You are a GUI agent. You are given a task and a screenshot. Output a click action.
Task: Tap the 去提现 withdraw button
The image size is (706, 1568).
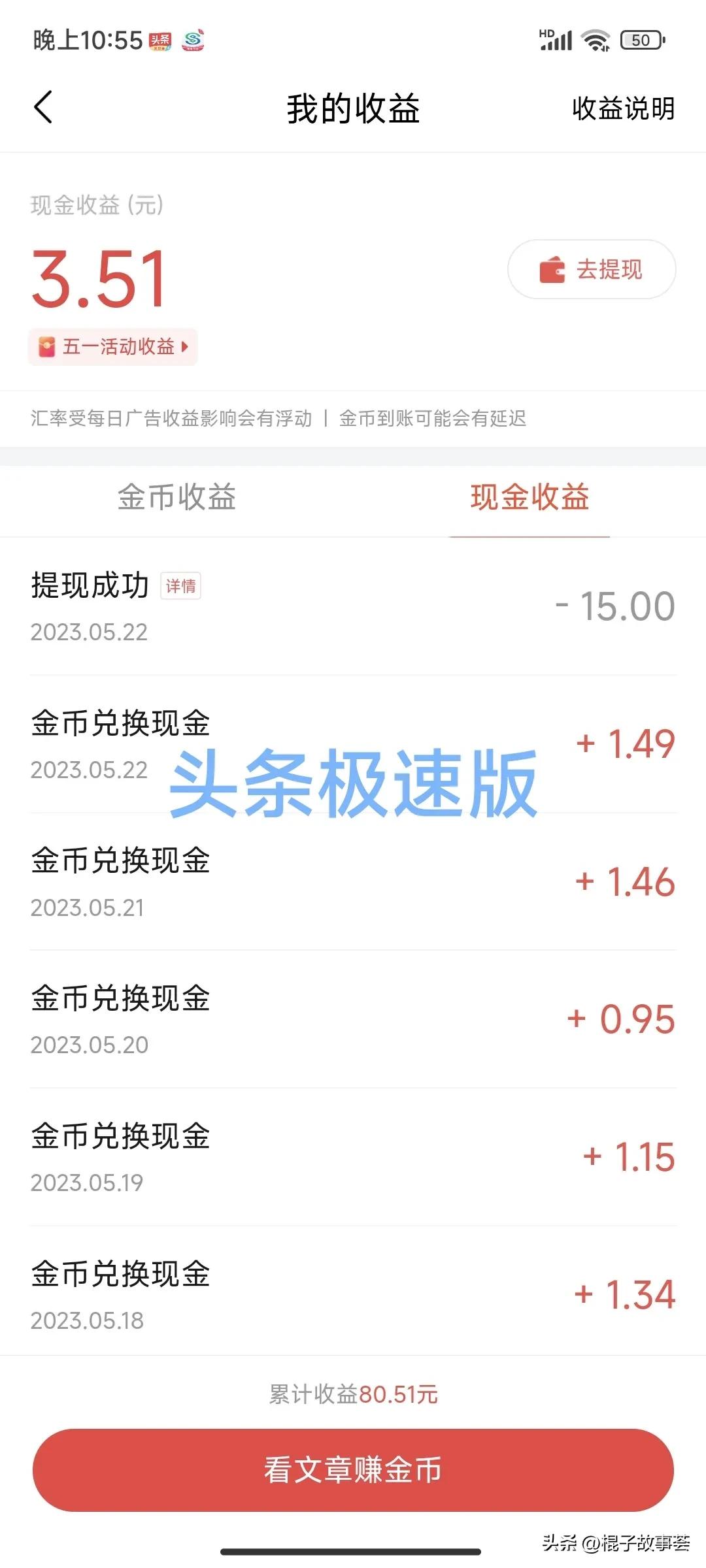click(592, 268)
